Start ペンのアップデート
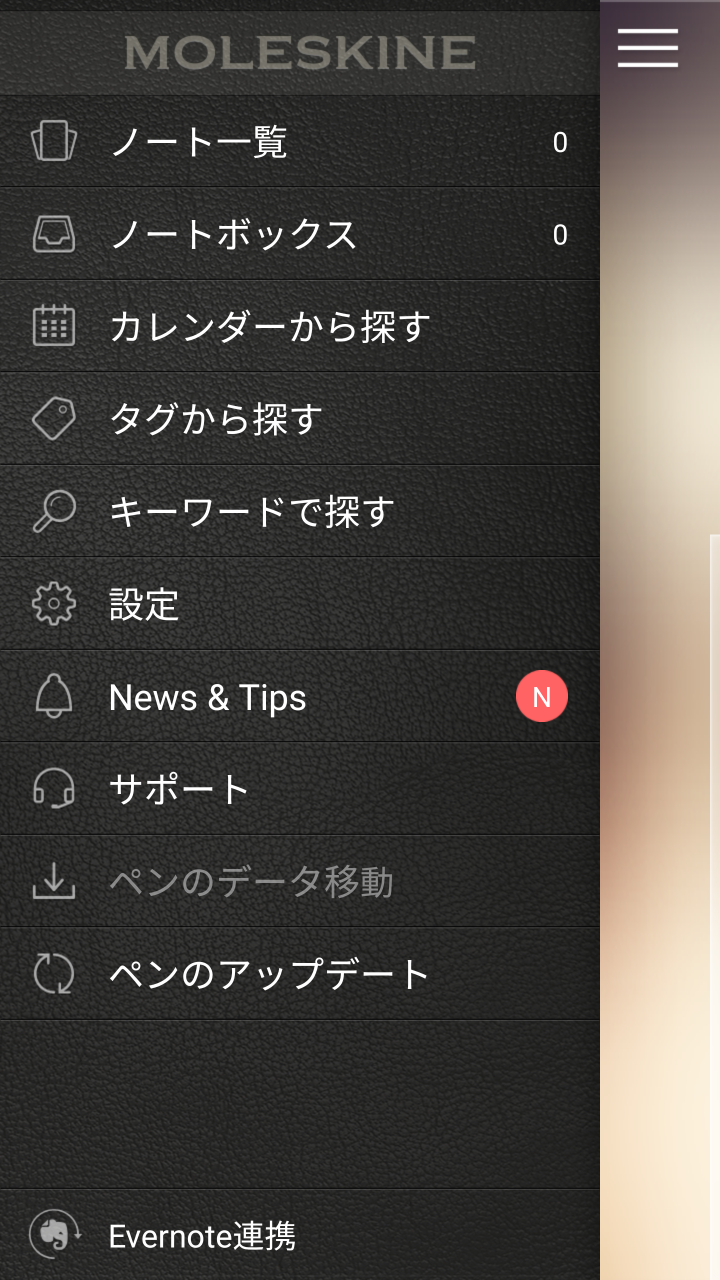720x1280 pixels. [300, 974]
